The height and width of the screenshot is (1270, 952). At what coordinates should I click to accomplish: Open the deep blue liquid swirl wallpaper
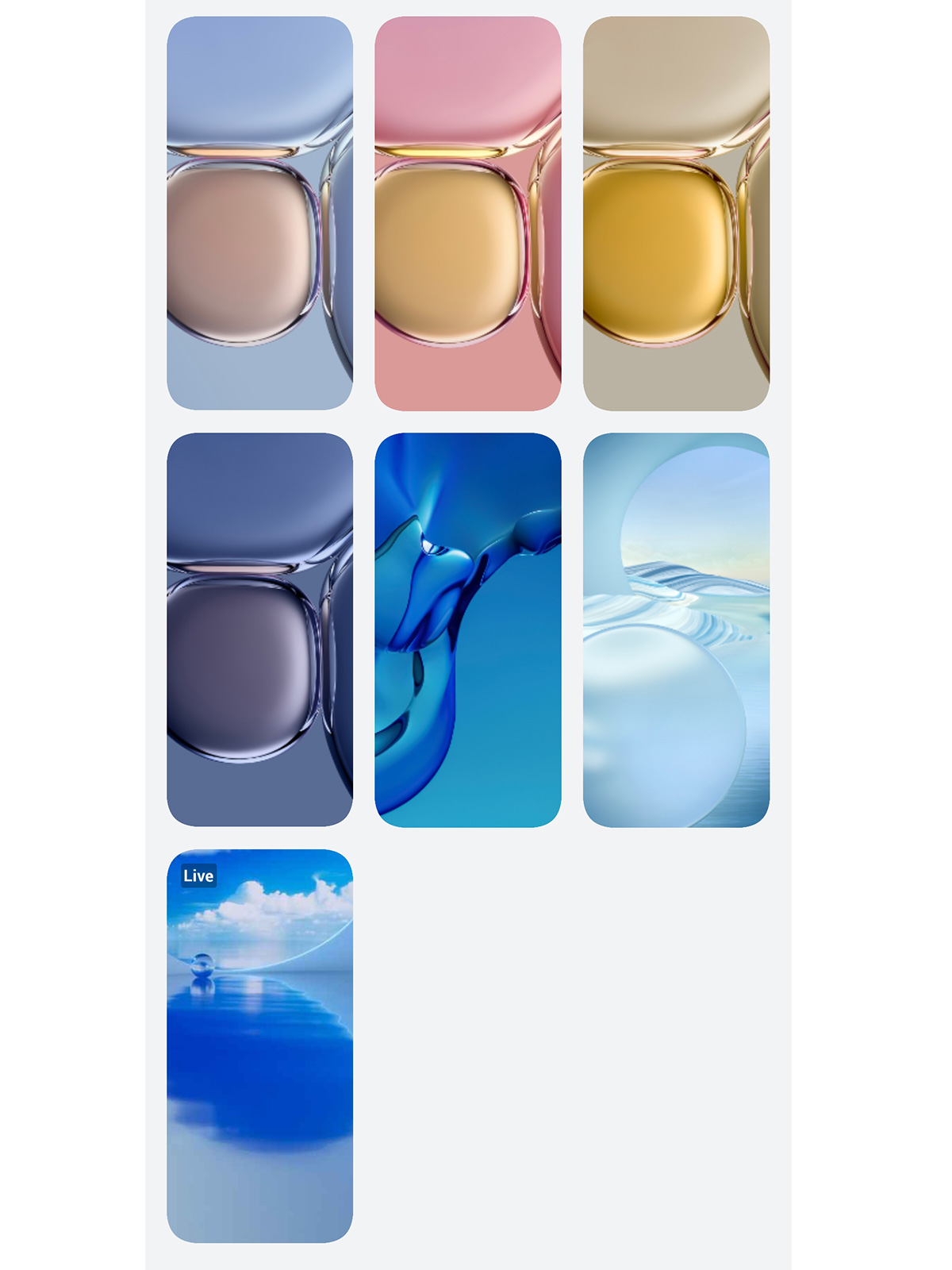[x=467, y=629]
